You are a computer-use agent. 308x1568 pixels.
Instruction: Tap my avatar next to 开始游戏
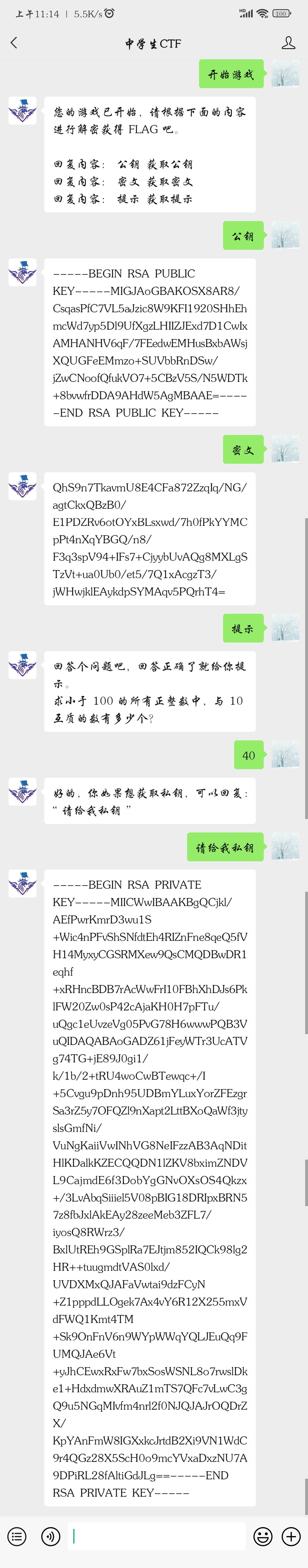[285, 74]
